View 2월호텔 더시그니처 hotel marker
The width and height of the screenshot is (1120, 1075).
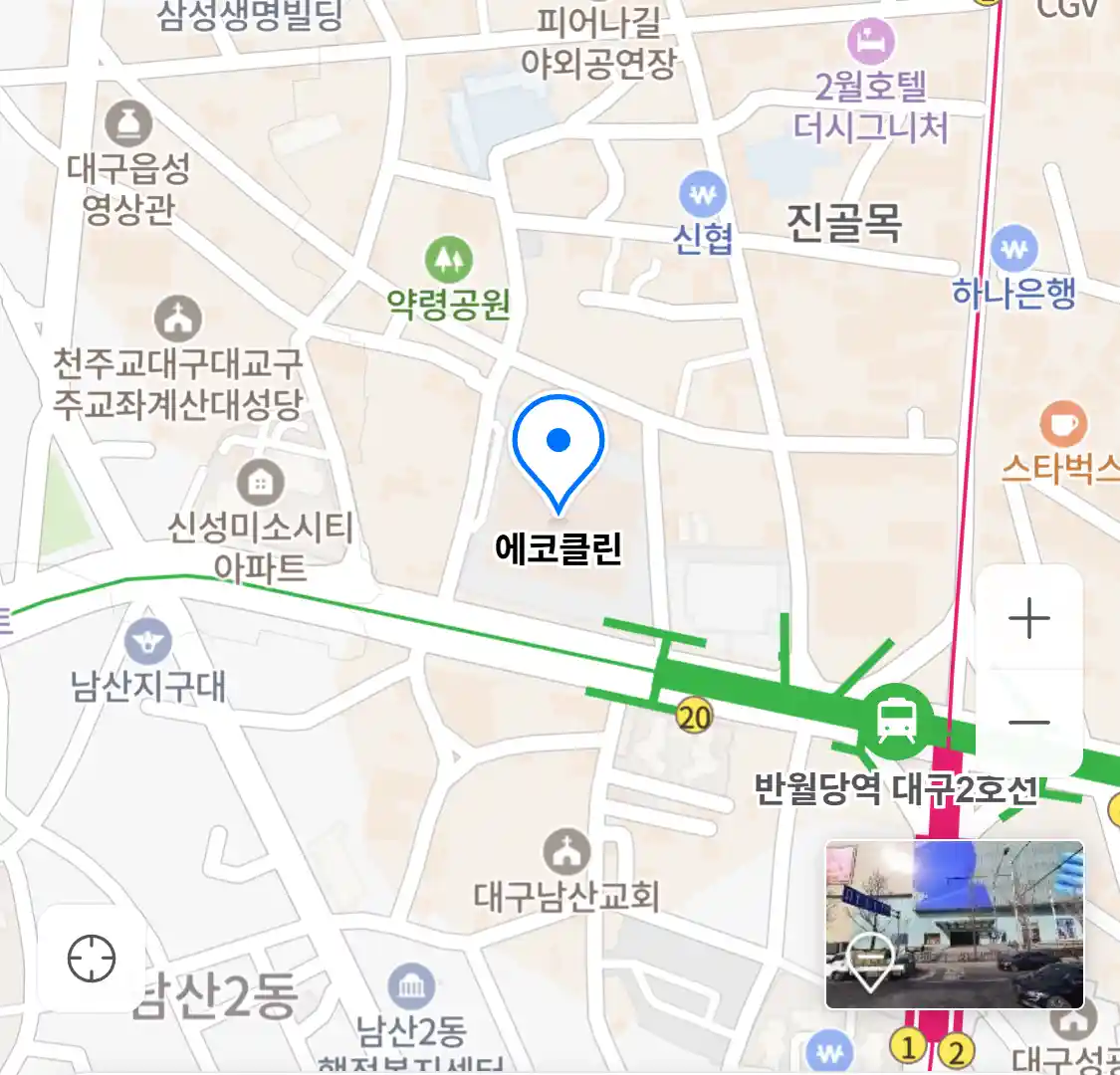pos(870,44)
